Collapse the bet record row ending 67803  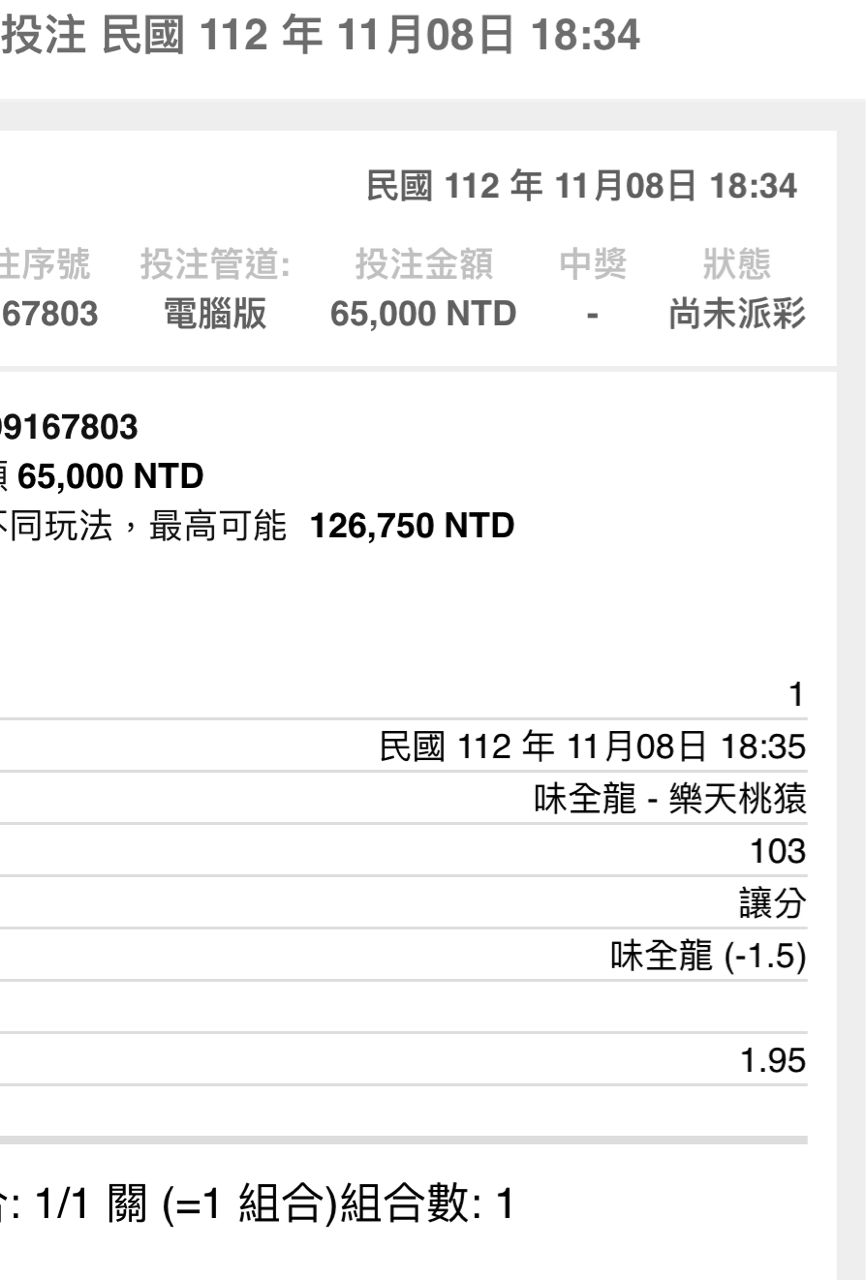click(420, 289)
